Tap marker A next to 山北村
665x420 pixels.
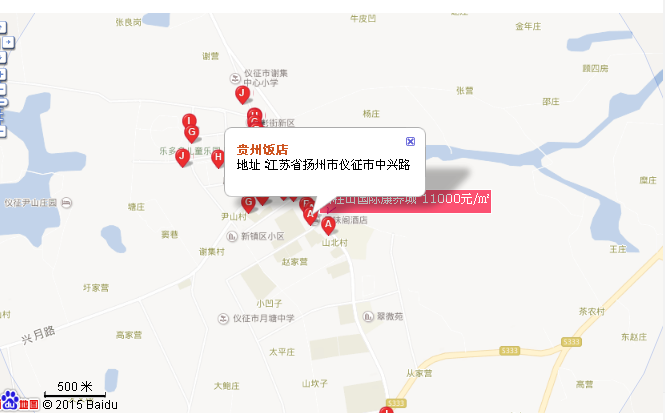(x=328, y=225)
